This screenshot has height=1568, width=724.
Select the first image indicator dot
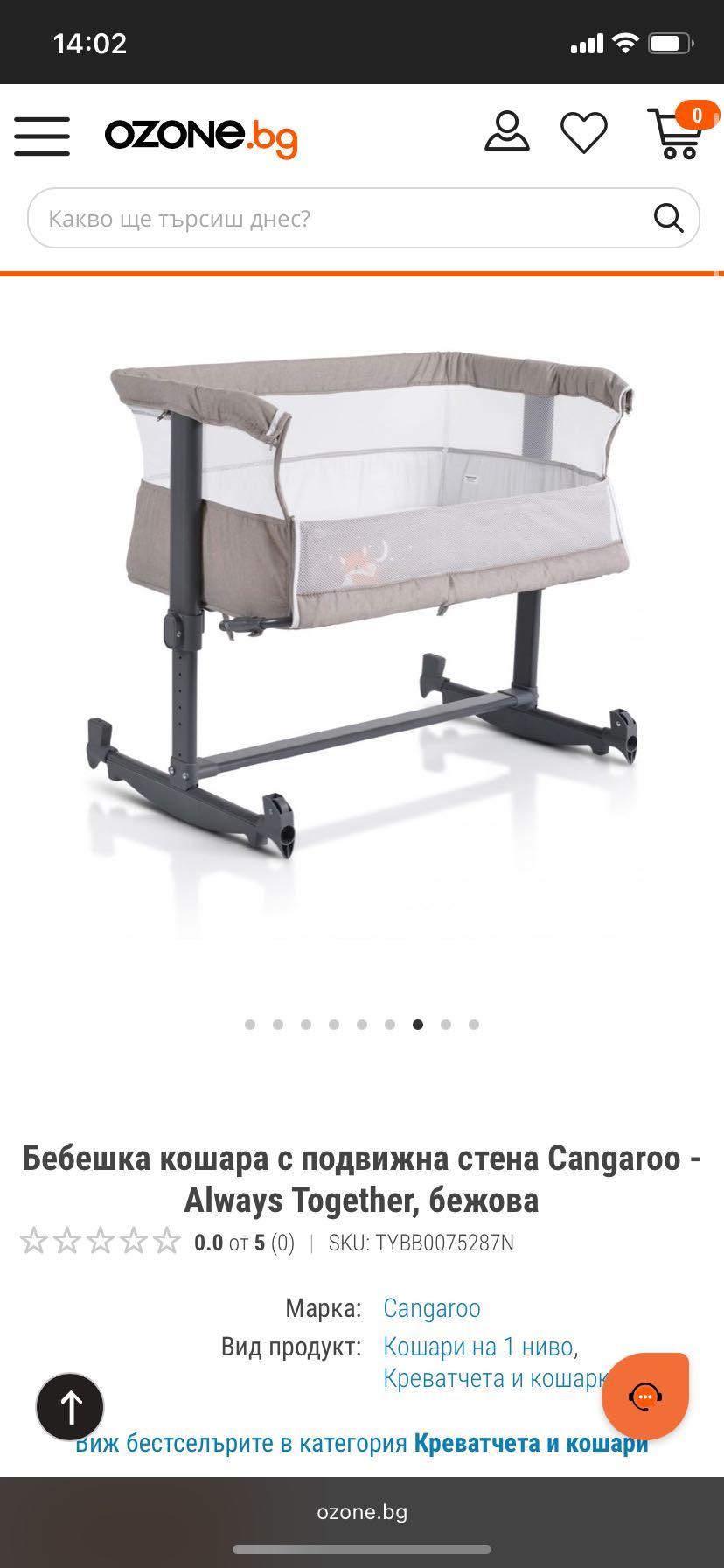[250, 1025]
